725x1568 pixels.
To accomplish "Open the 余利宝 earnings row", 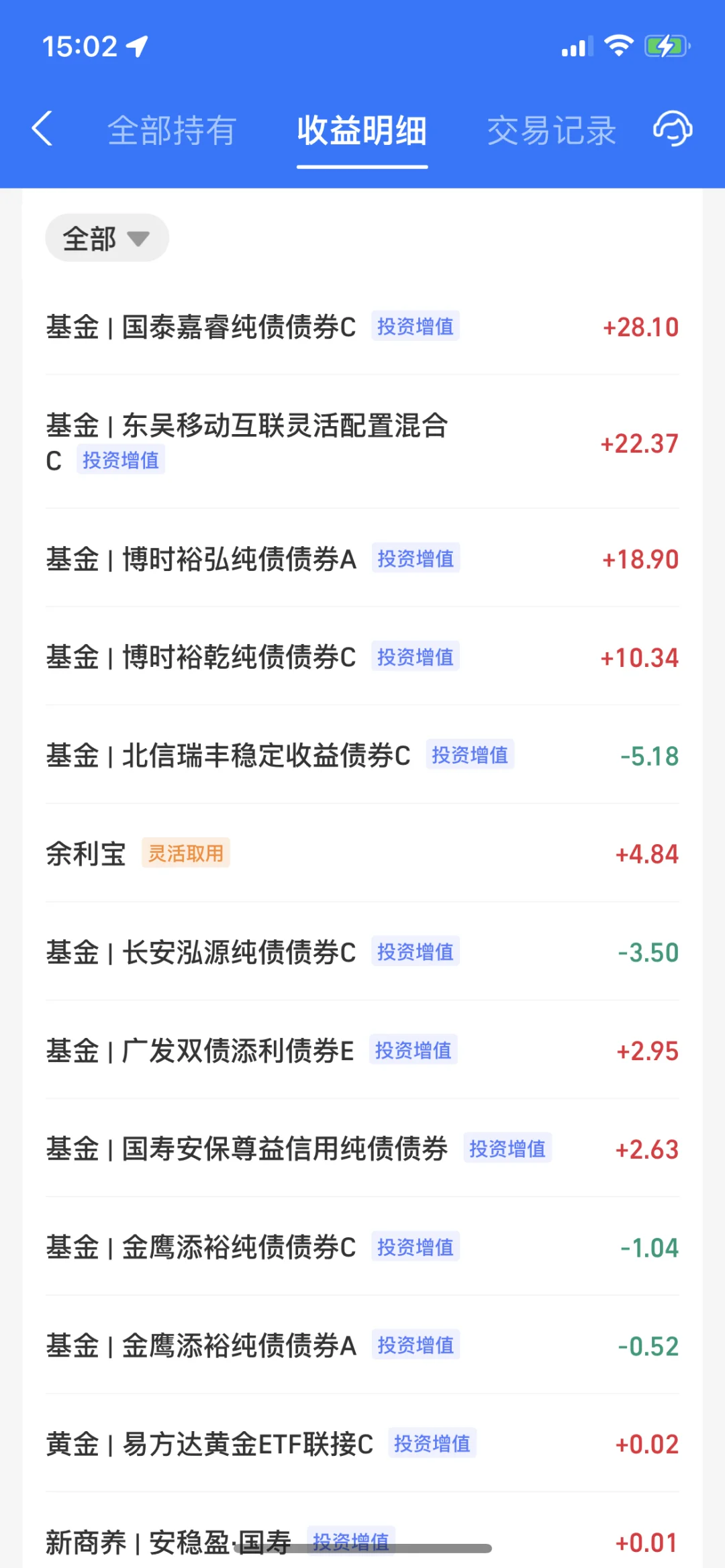I will click(362, 854).
